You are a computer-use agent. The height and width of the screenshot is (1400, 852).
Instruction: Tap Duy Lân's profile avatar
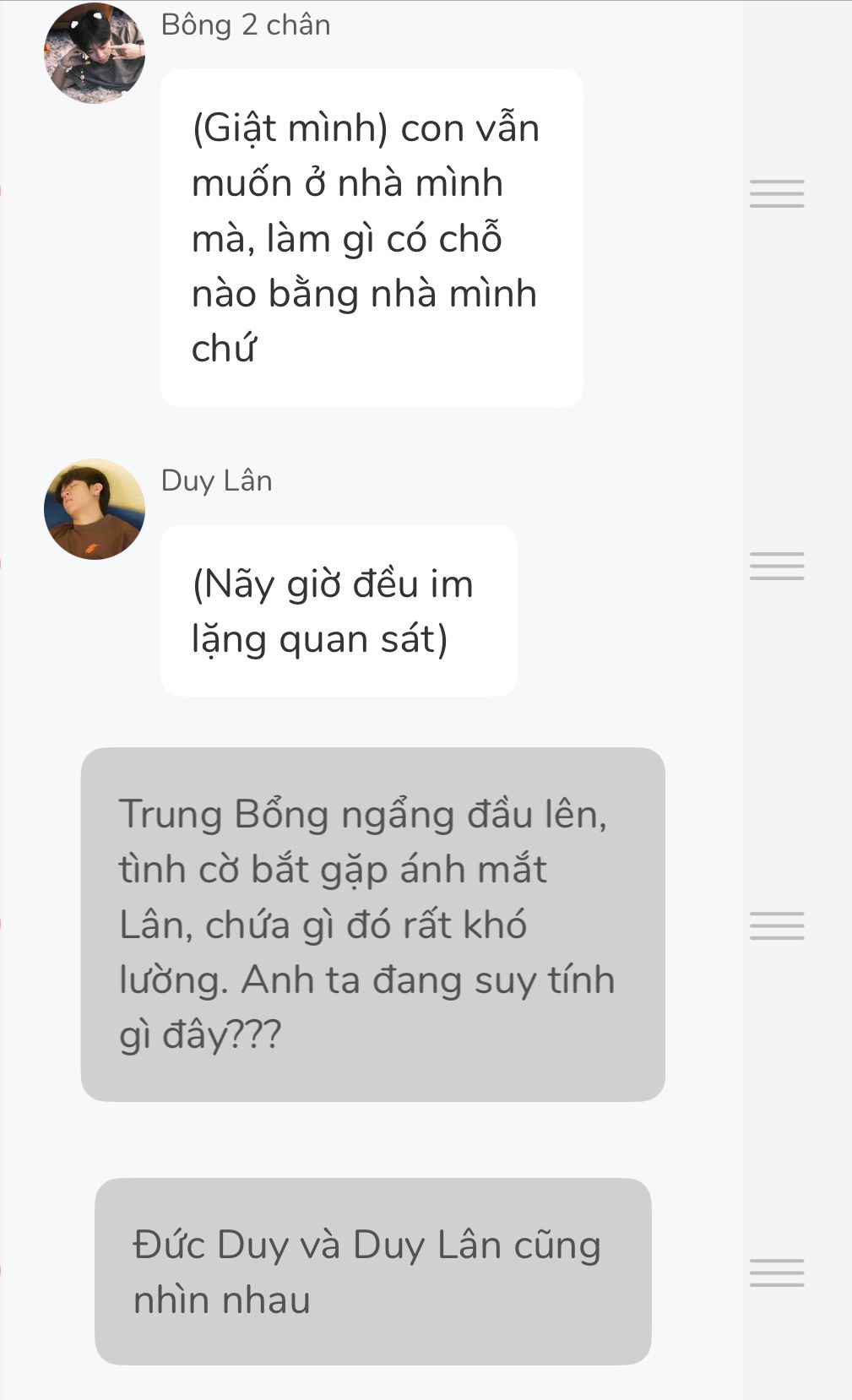click(x=94, y=509)
